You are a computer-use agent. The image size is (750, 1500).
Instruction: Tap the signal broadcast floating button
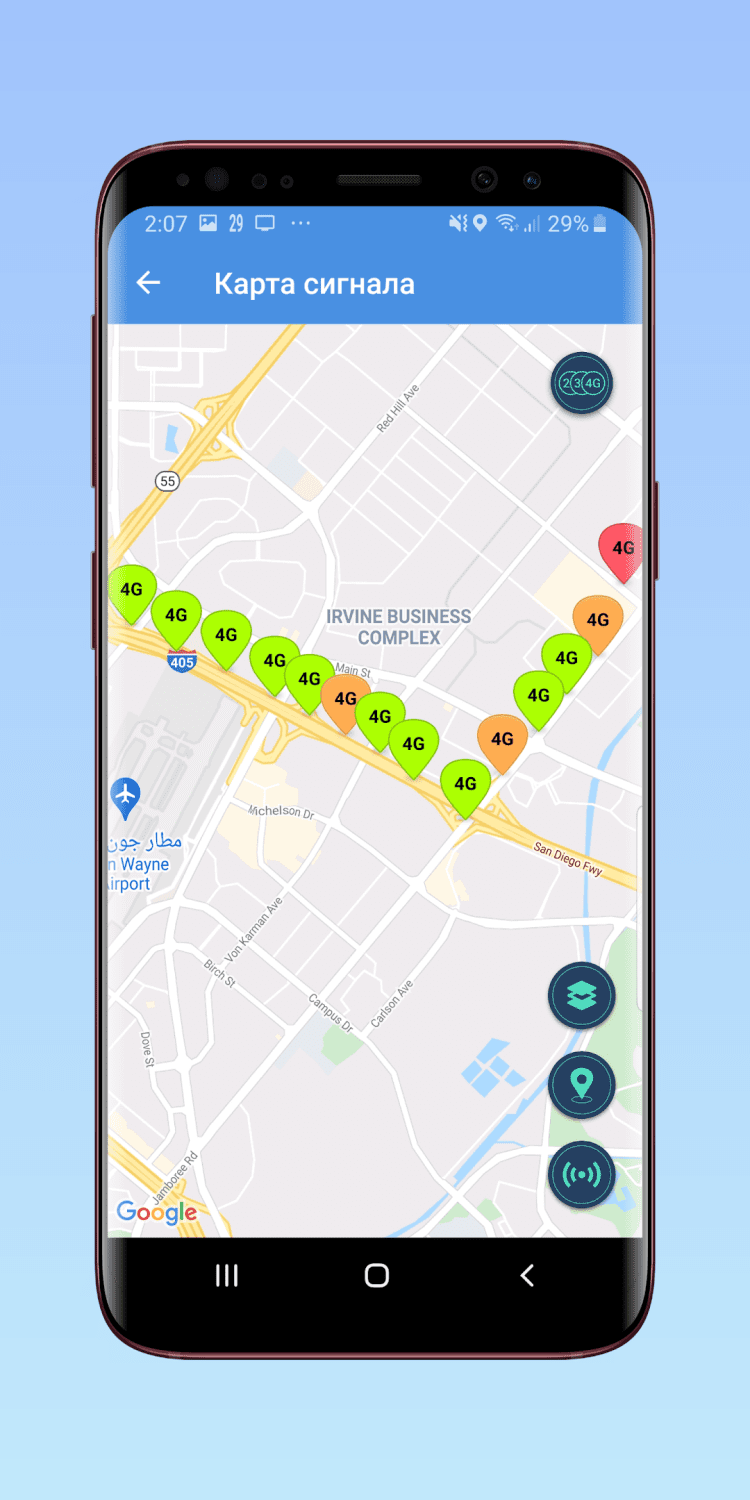[x=582, y=1174]
